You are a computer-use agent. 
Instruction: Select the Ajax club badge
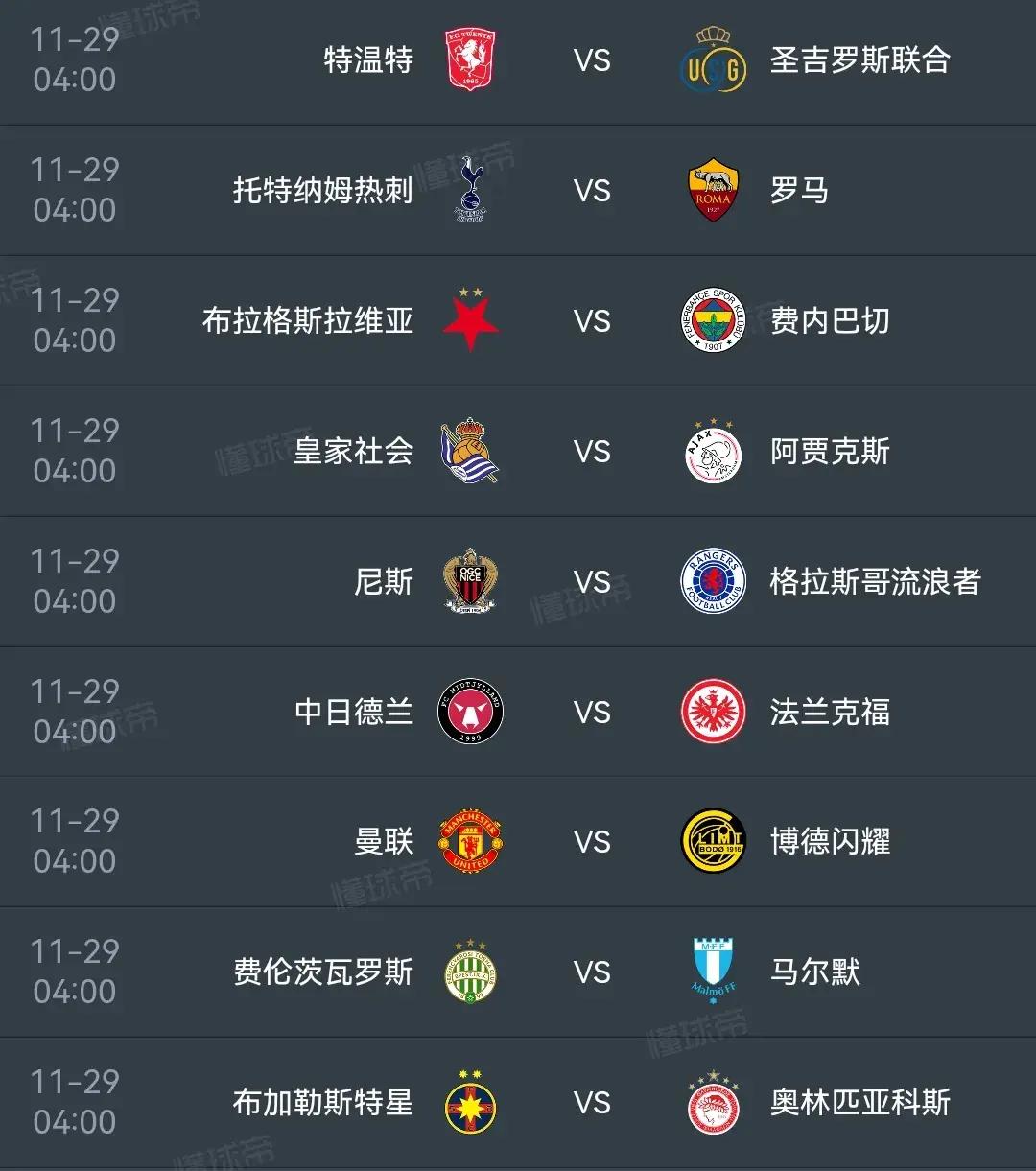pyautogui.click(x=710, y=452)
